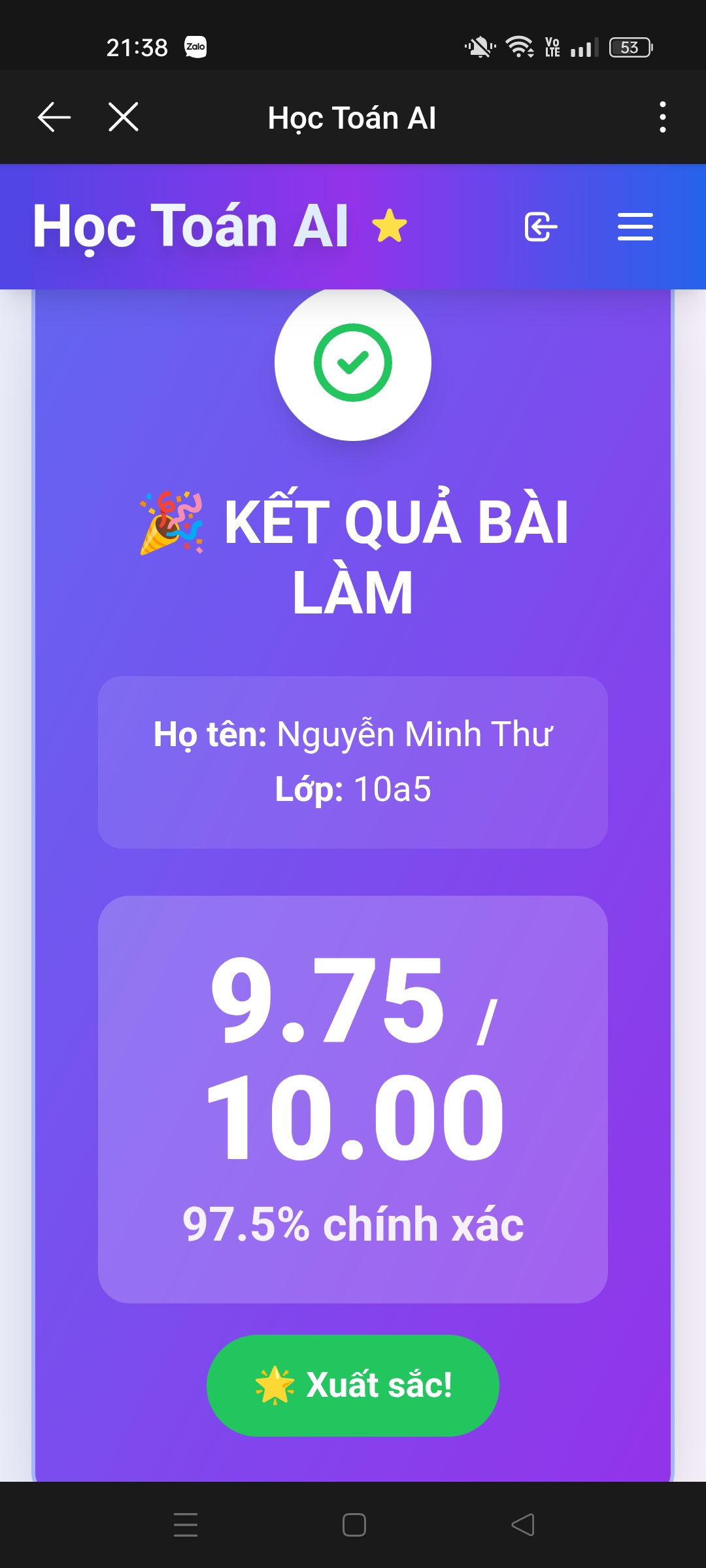
Task: Close the Học Toán AI web view
Action: 124,118
